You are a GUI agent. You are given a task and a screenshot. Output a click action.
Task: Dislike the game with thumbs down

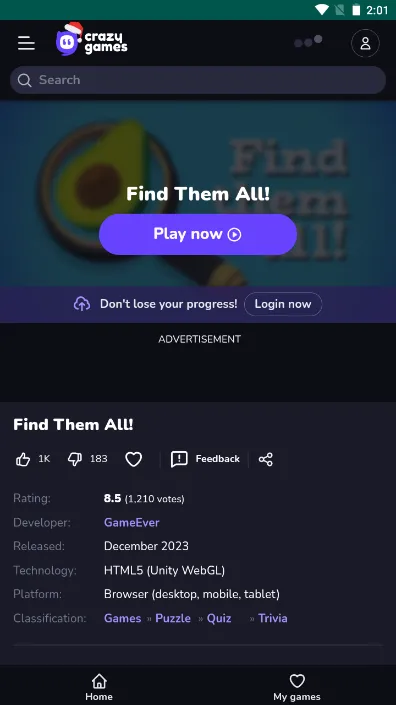coord(75,459)
